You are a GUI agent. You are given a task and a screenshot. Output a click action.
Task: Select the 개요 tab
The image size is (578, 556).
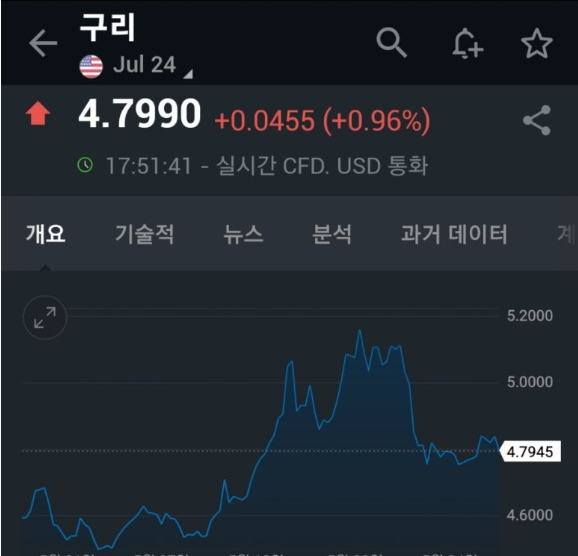[46, 234]
